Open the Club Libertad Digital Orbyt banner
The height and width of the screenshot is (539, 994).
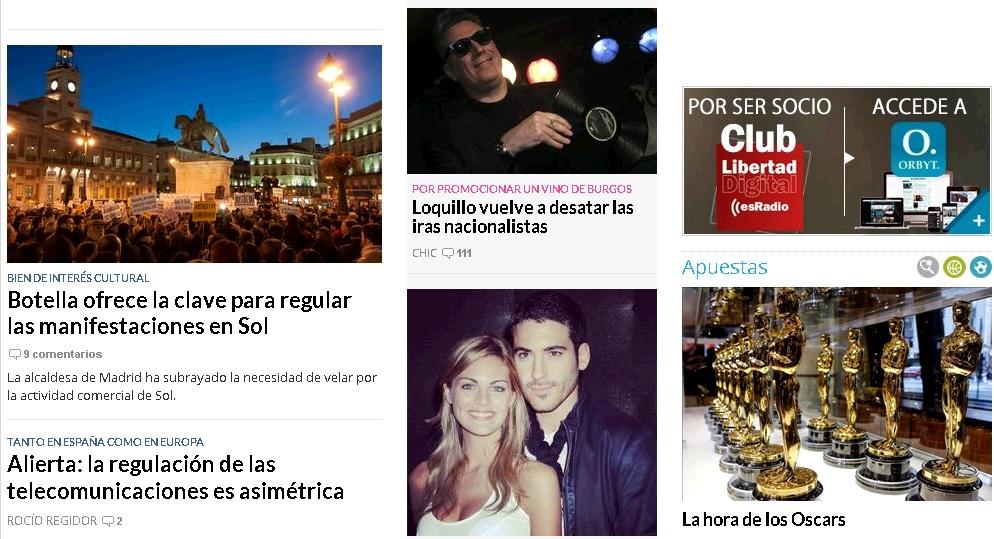click(836, 160)
